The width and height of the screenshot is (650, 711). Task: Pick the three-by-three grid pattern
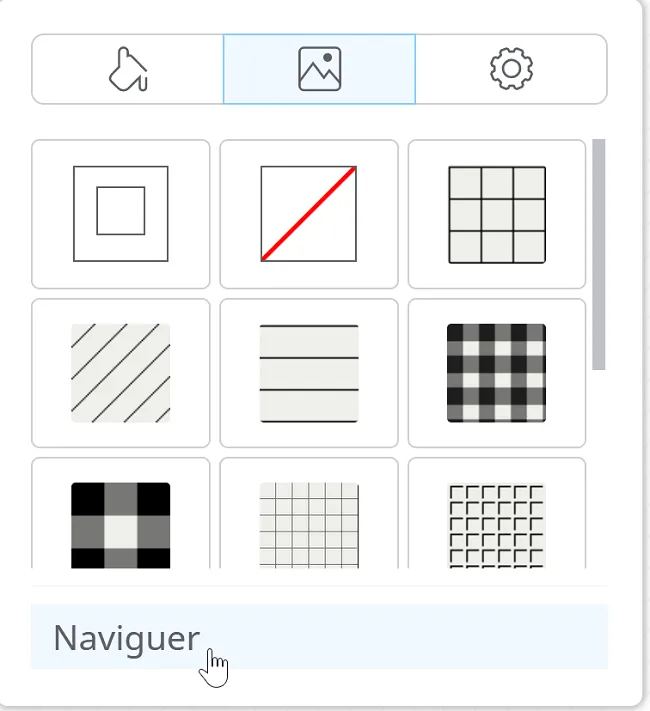click(497, 214)
